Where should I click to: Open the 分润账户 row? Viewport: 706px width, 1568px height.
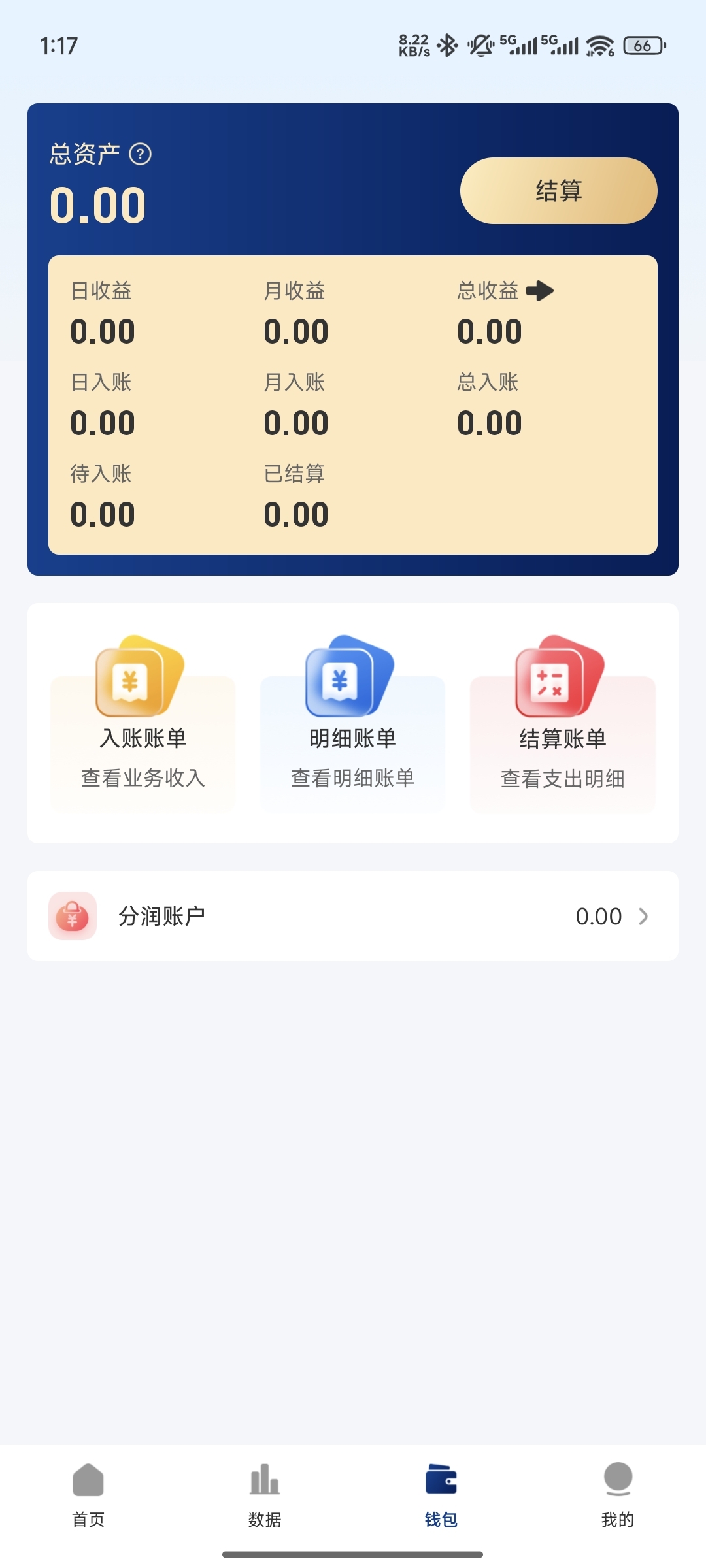pyautogui.click(x=353, y=916)
